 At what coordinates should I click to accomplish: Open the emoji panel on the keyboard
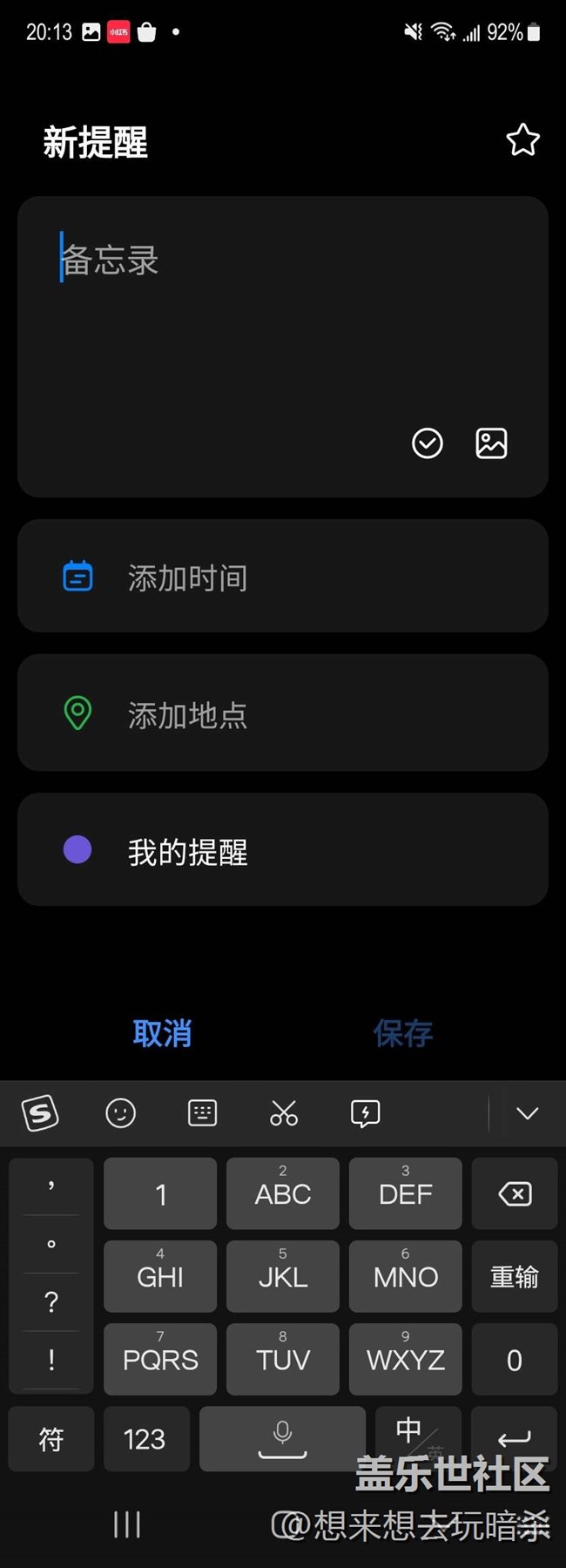[x=120, y=1112]
